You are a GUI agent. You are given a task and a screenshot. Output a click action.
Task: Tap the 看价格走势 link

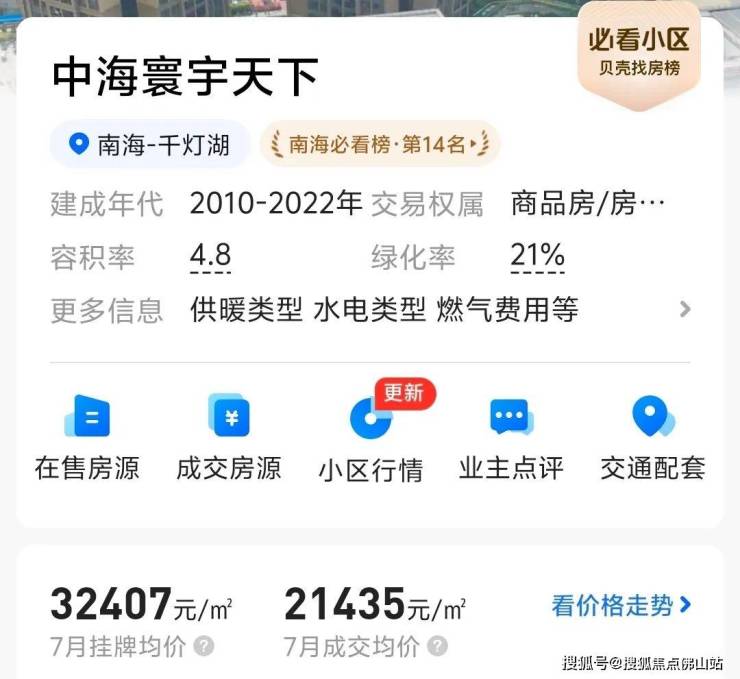coord(621,605)
